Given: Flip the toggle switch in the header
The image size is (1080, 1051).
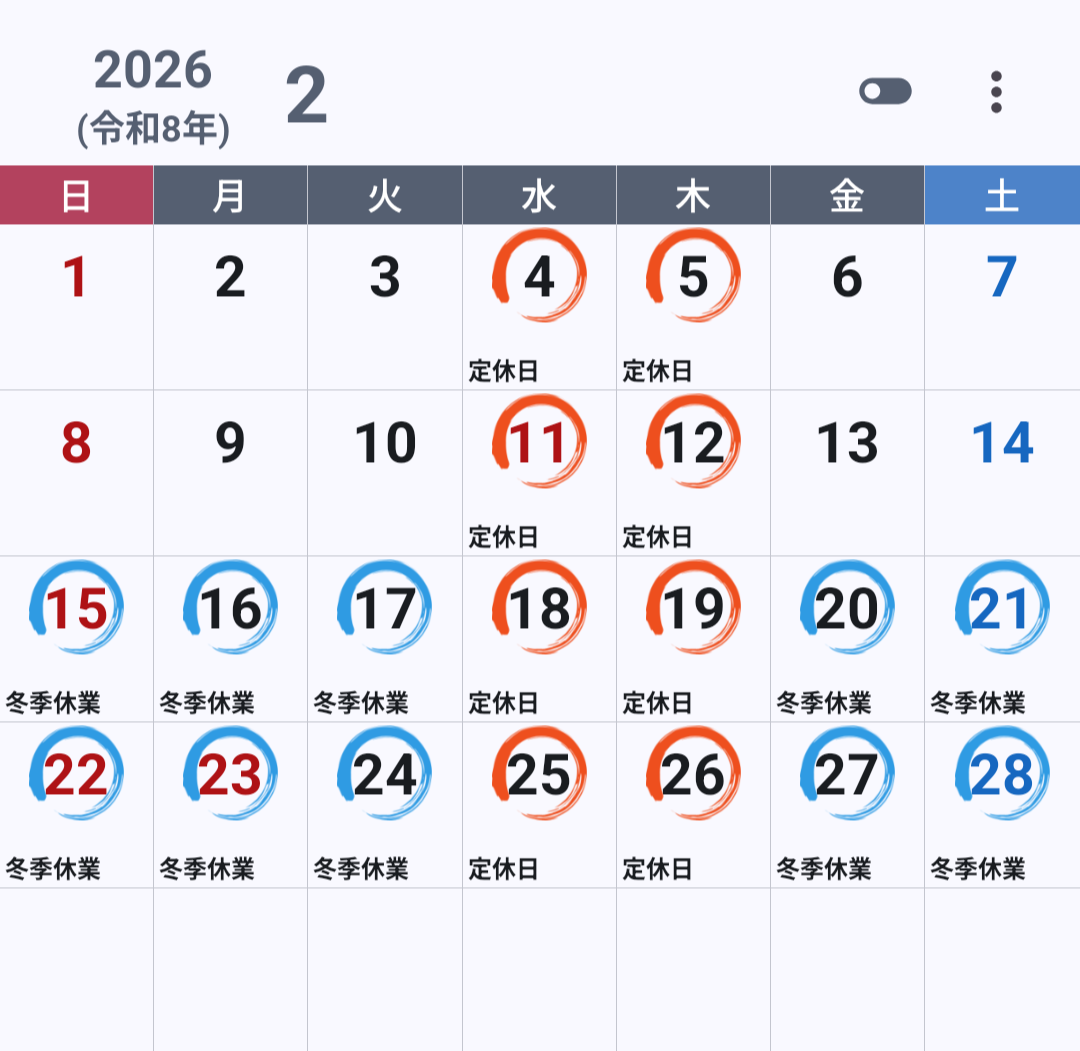Looking at the screenshot, I should (x=885, y=92).
